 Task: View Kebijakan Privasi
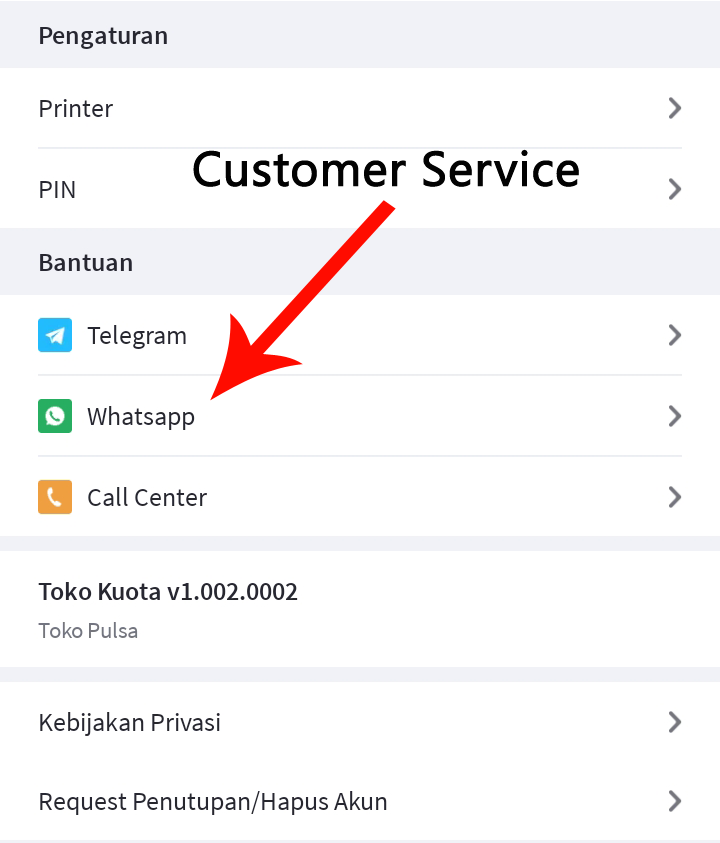click(x=360, y=722)
